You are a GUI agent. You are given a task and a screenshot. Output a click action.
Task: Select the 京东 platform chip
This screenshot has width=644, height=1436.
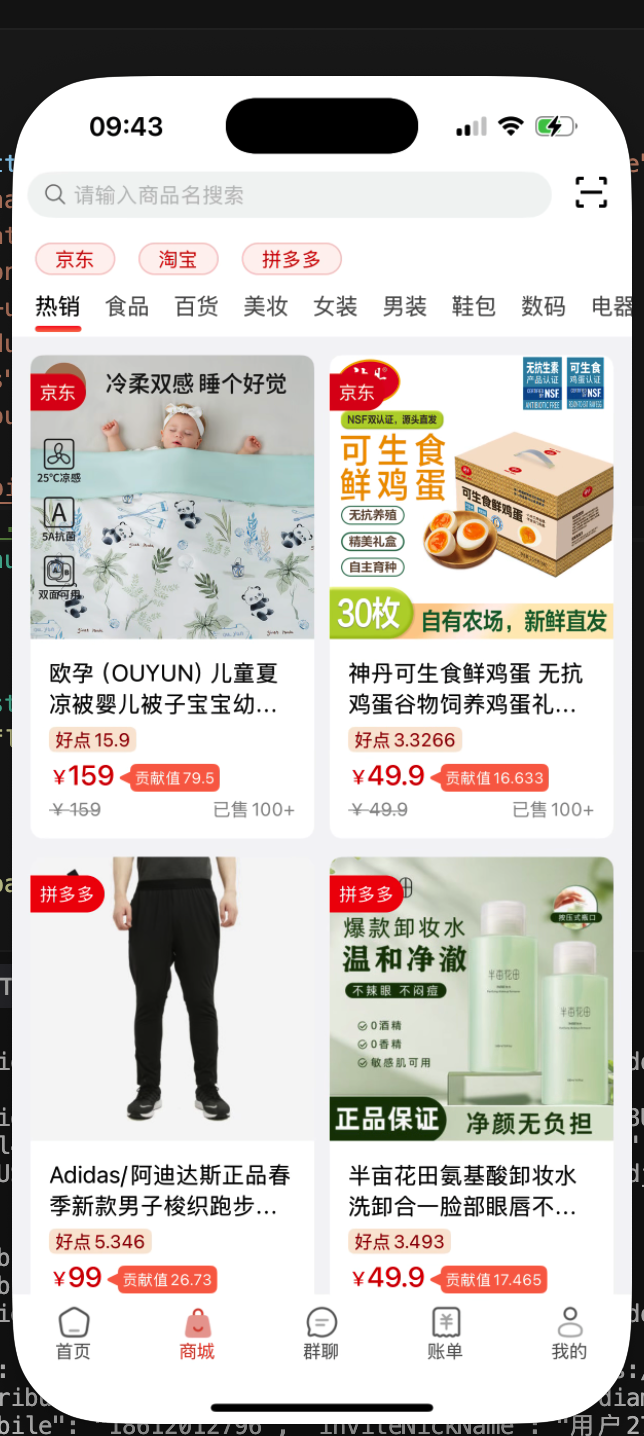(75, 260)
